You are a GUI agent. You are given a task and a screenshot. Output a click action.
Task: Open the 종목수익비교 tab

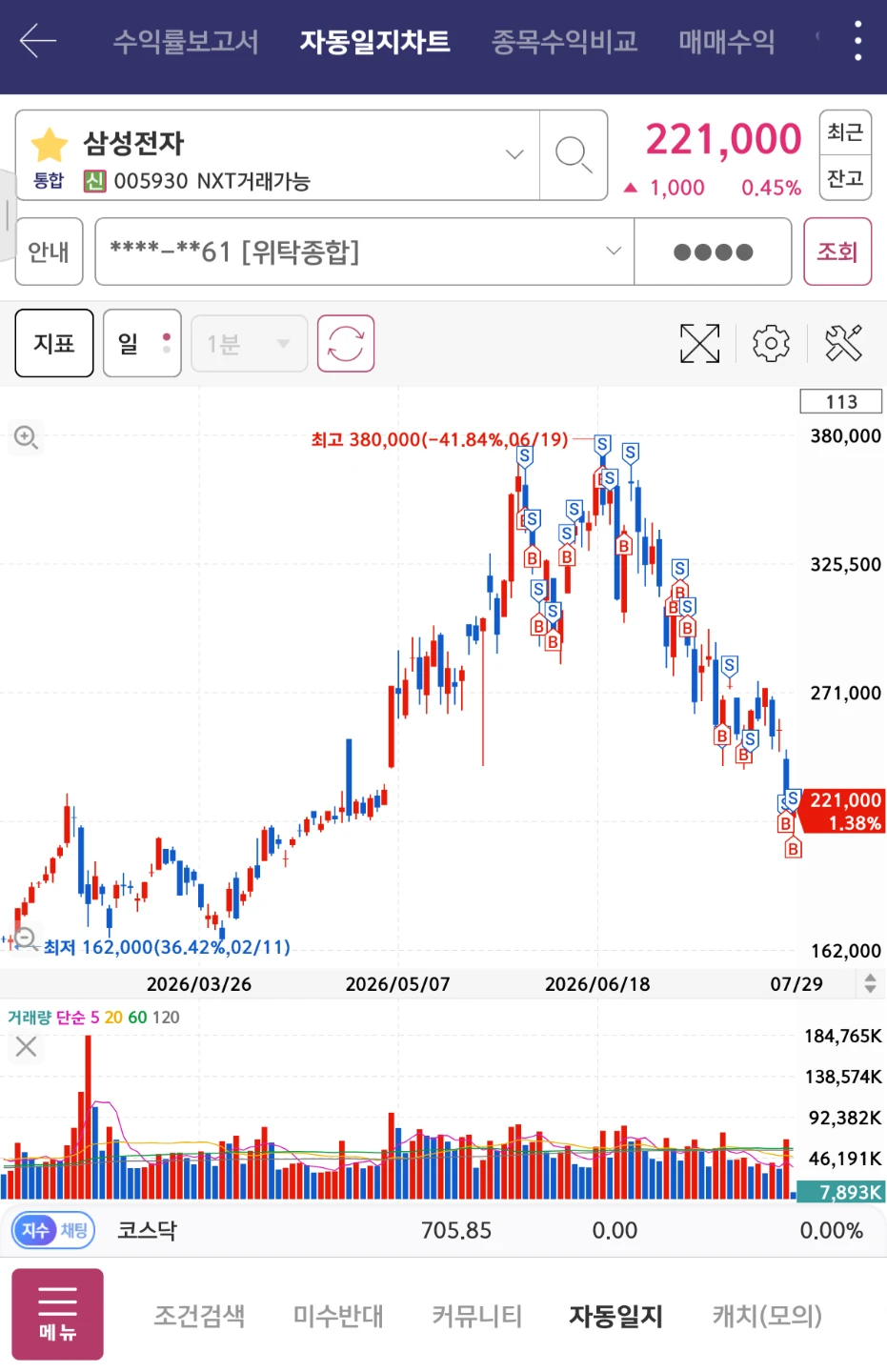coord(564,42)
